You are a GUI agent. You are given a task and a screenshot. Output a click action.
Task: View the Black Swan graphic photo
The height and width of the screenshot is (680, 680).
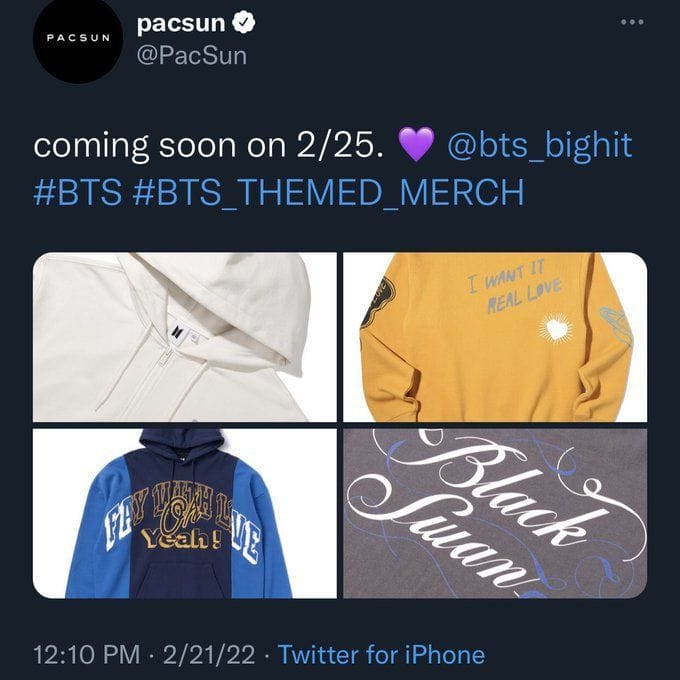point(495,513)
